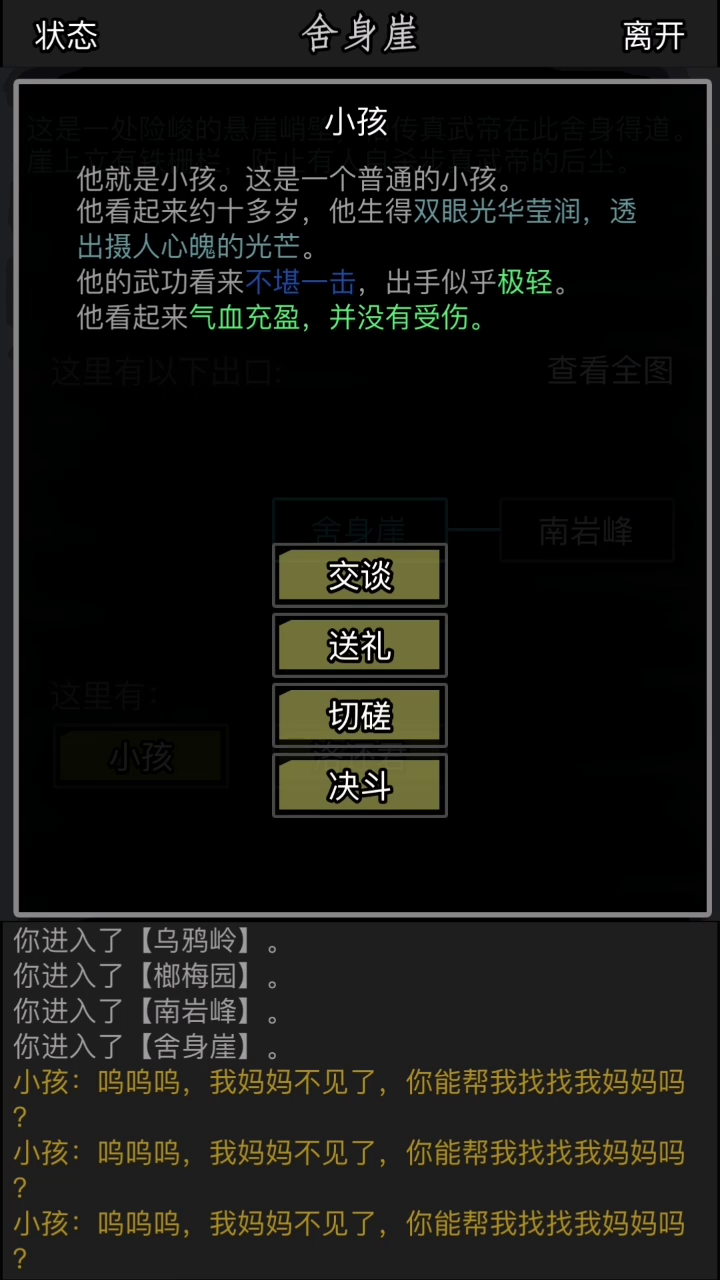Tap 离开 to leave

point(653,36)
